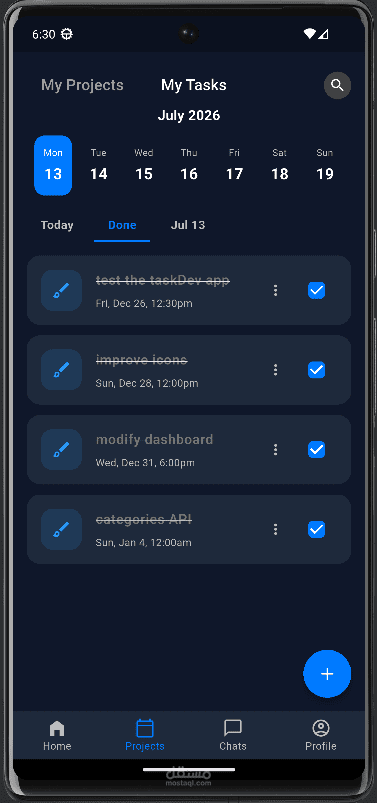Select the Today filter tab
This screenshot has width=377, height=803.
click(x=57, y=225)
